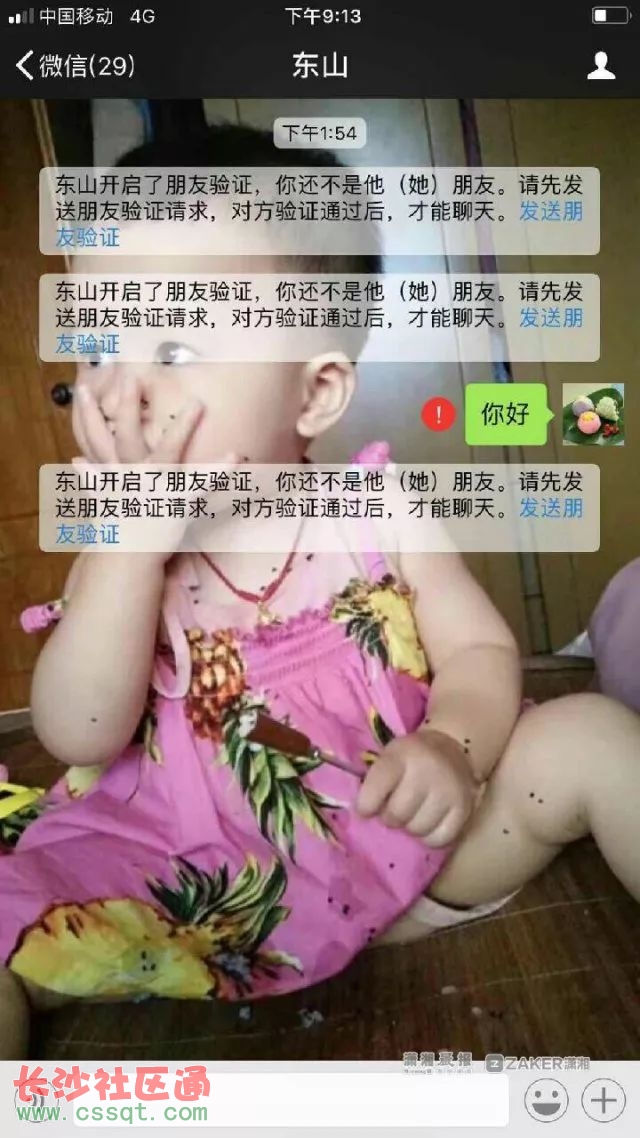Open the plus attachments menu

pyautogui.click(x=603, y=1101)
